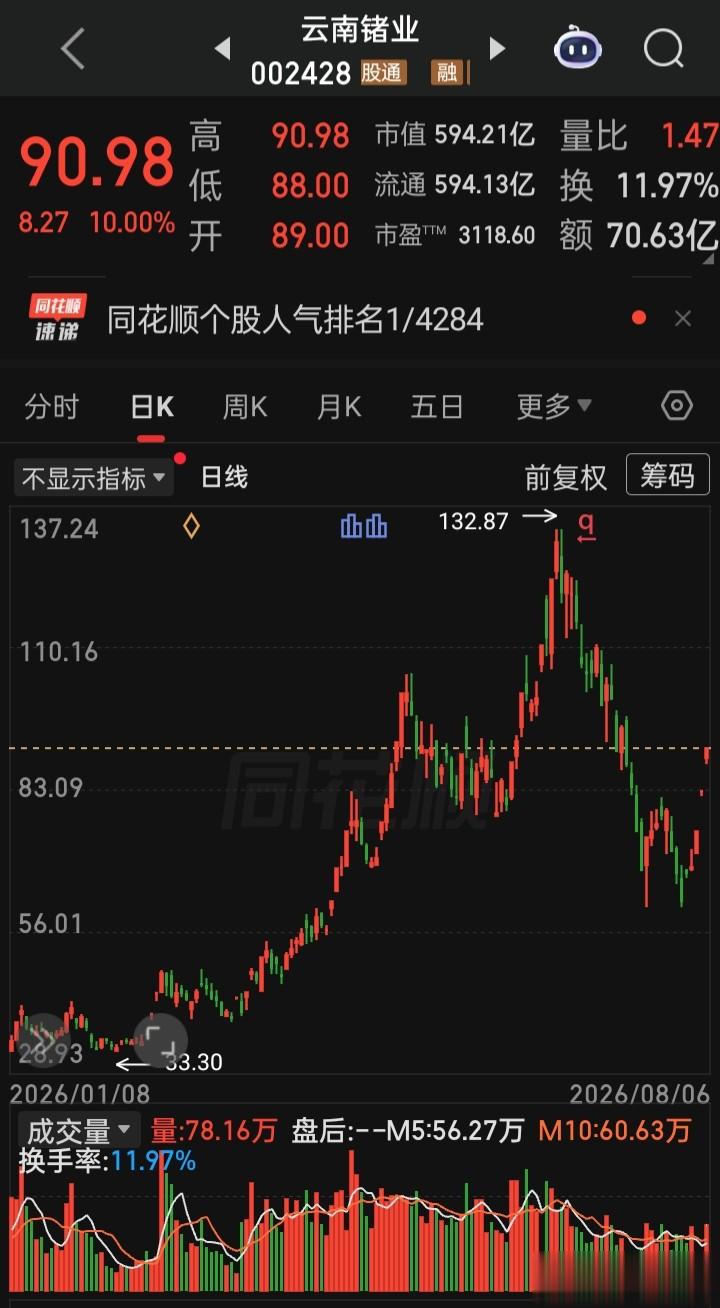Open the search magnifier
The height and width of the screenshot is (1308, 720).
[x=663, y=47]
